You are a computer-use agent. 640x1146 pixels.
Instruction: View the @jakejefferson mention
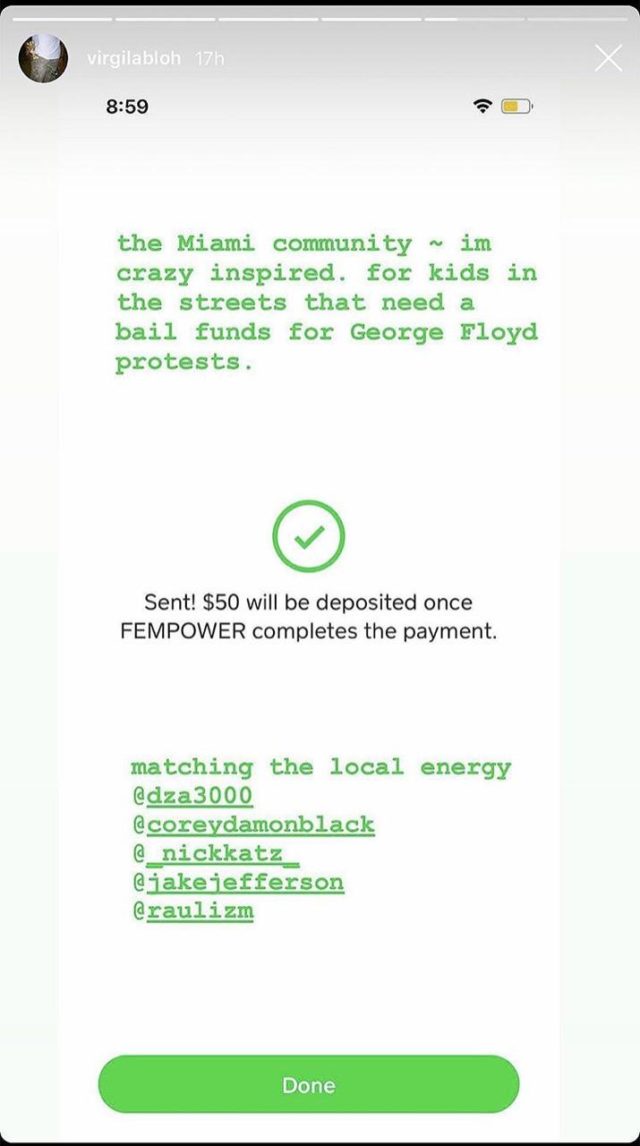237,883
